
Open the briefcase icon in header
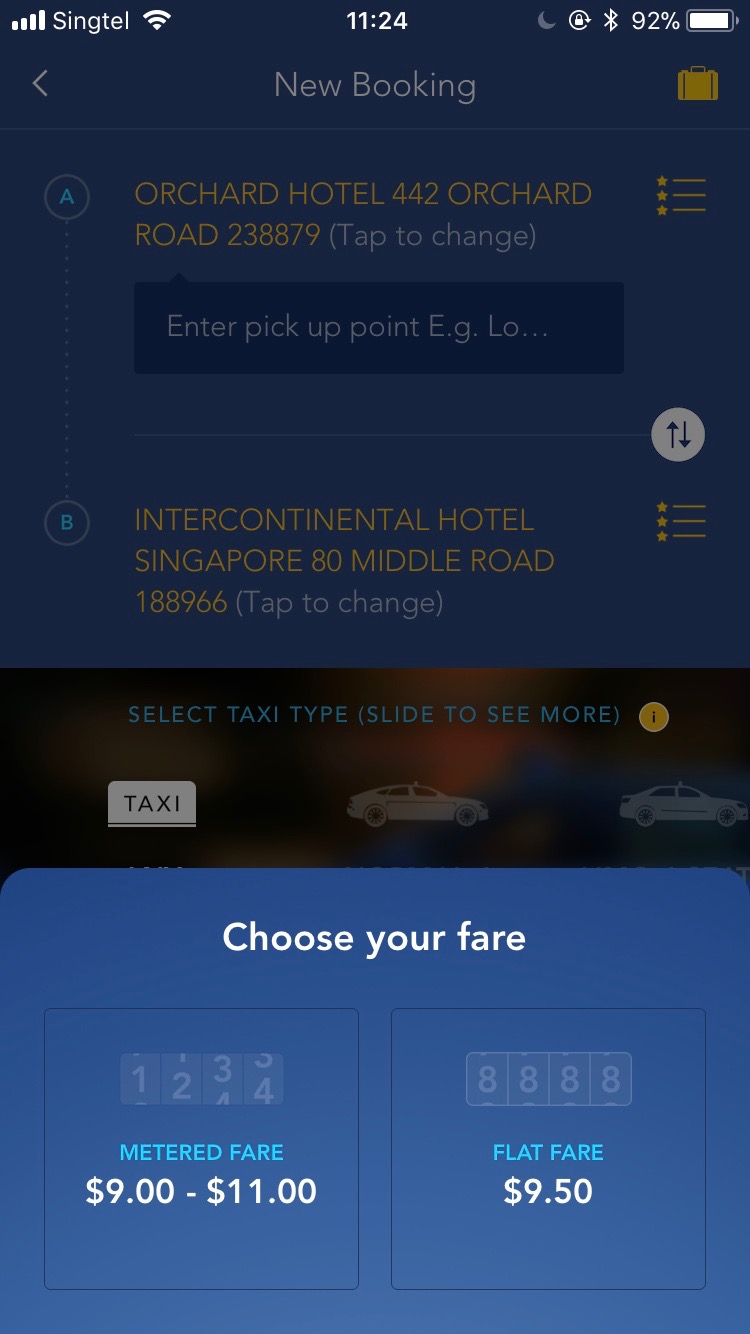[698, 84]
